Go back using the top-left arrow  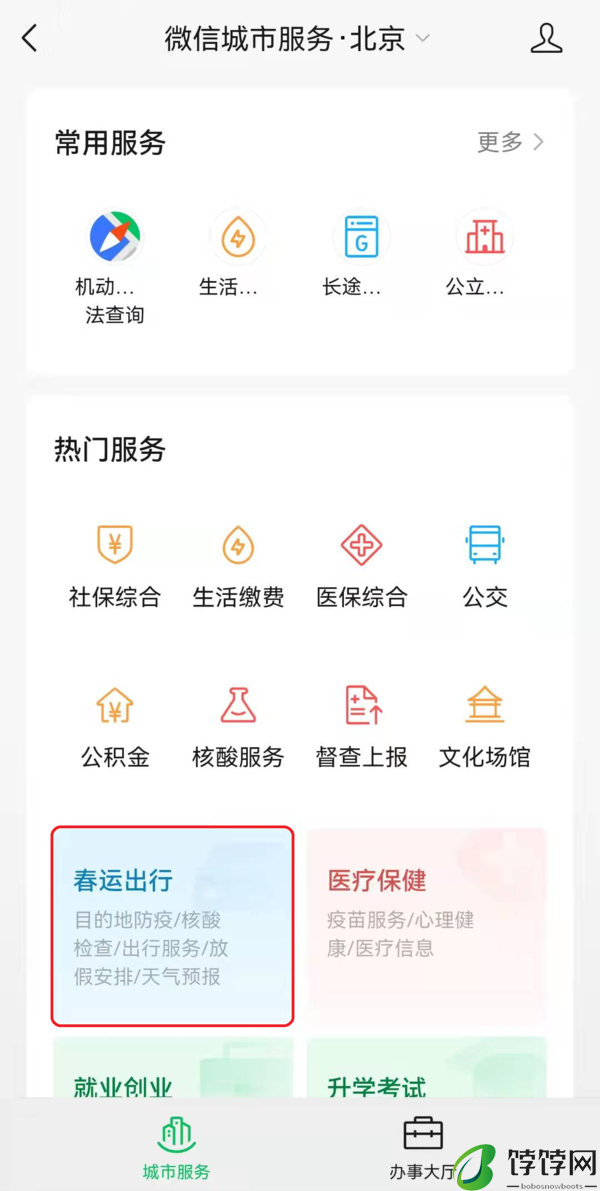pyautogui.click(x=29, y=38)
